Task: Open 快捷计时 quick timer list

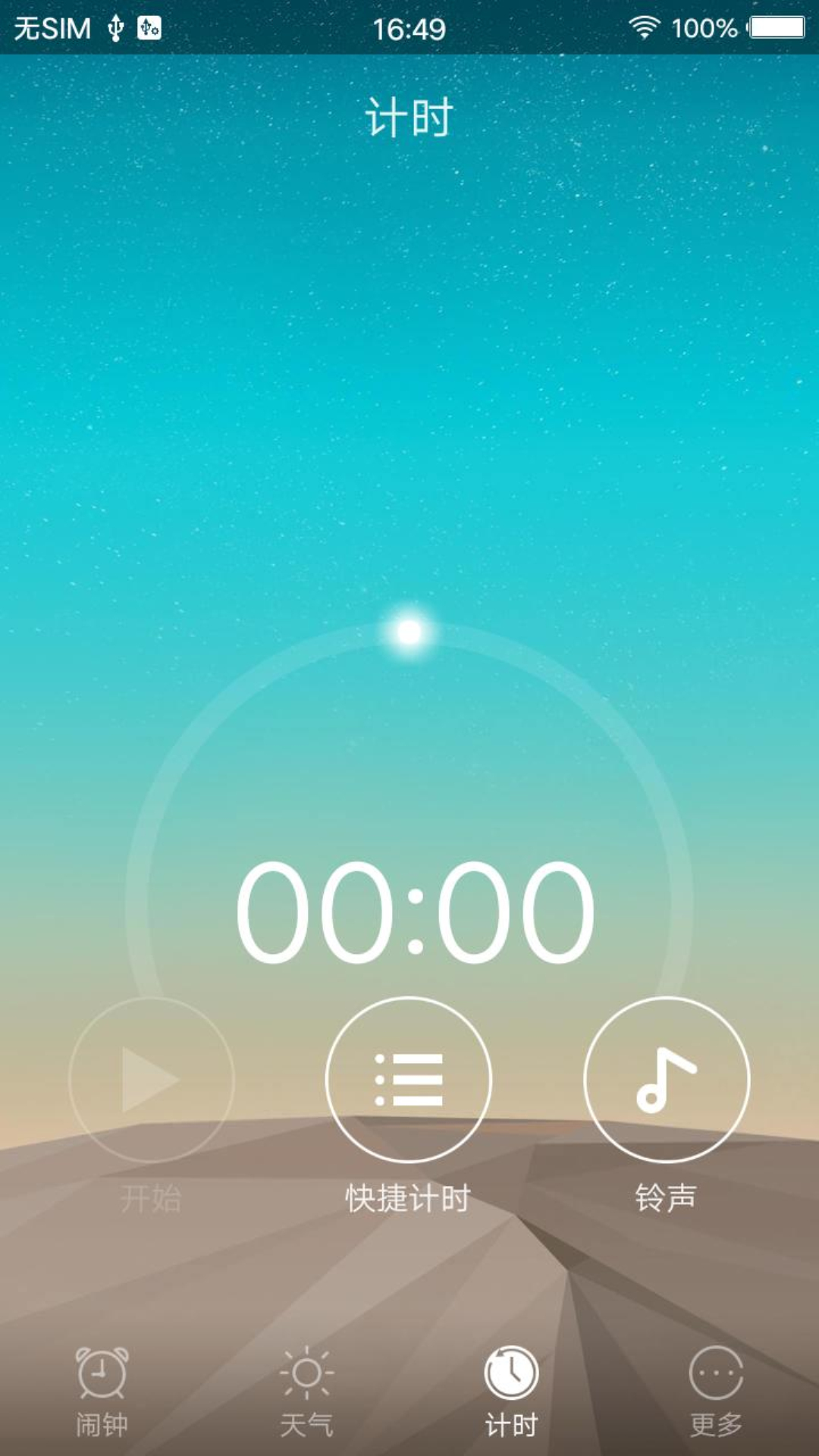Action: pyautogui.click(x=409, y=1079)
